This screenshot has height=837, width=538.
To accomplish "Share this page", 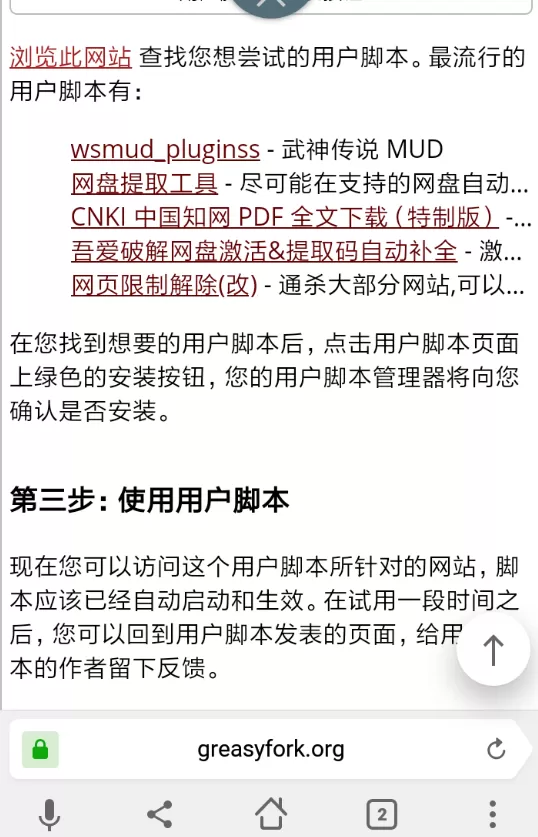I will pyautogui.click(x=160, y=814).
